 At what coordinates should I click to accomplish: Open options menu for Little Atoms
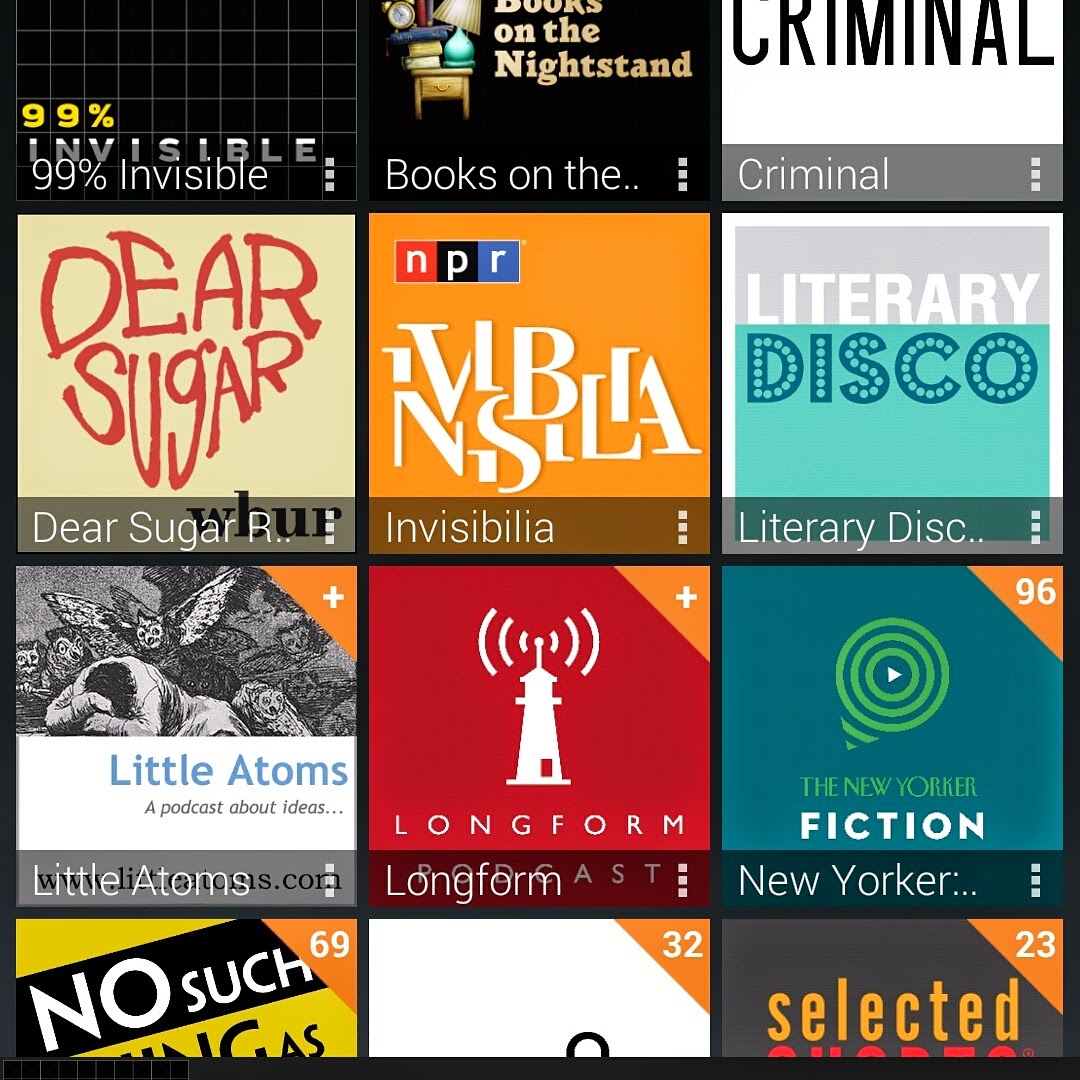tap(330, 880)
